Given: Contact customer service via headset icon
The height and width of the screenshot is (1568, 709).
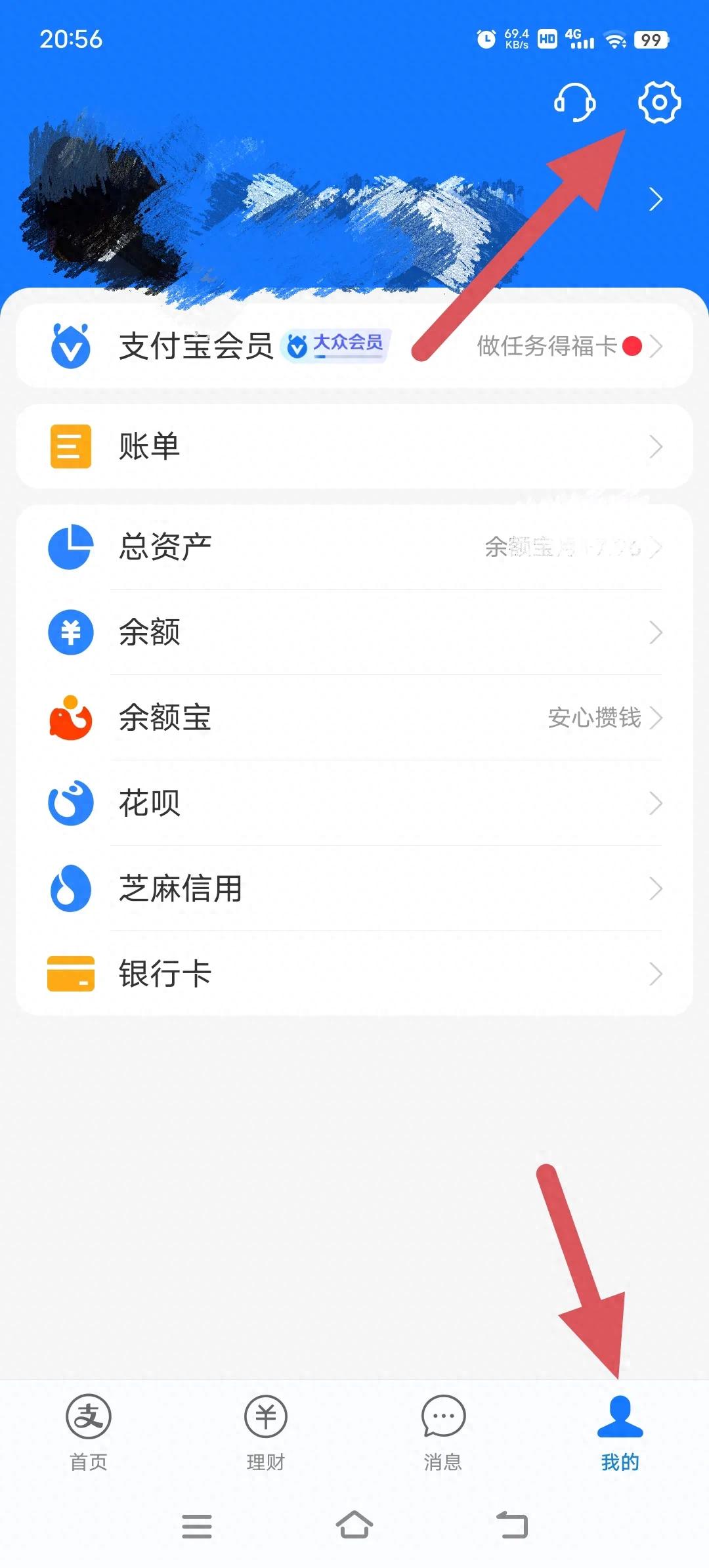Looking at the screenshot, I should (x=575, y=102).
